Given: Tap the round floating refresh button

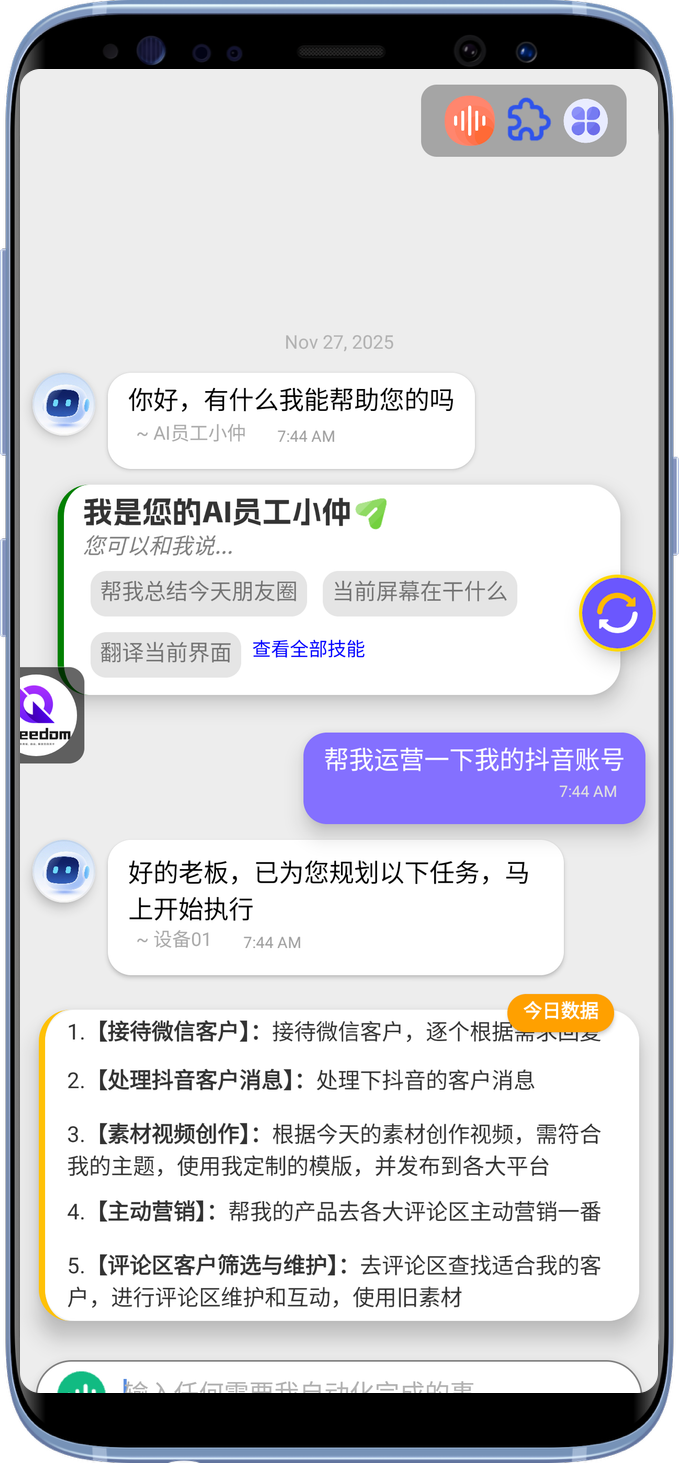Looking at the screenshot, I should coord(617,613).
